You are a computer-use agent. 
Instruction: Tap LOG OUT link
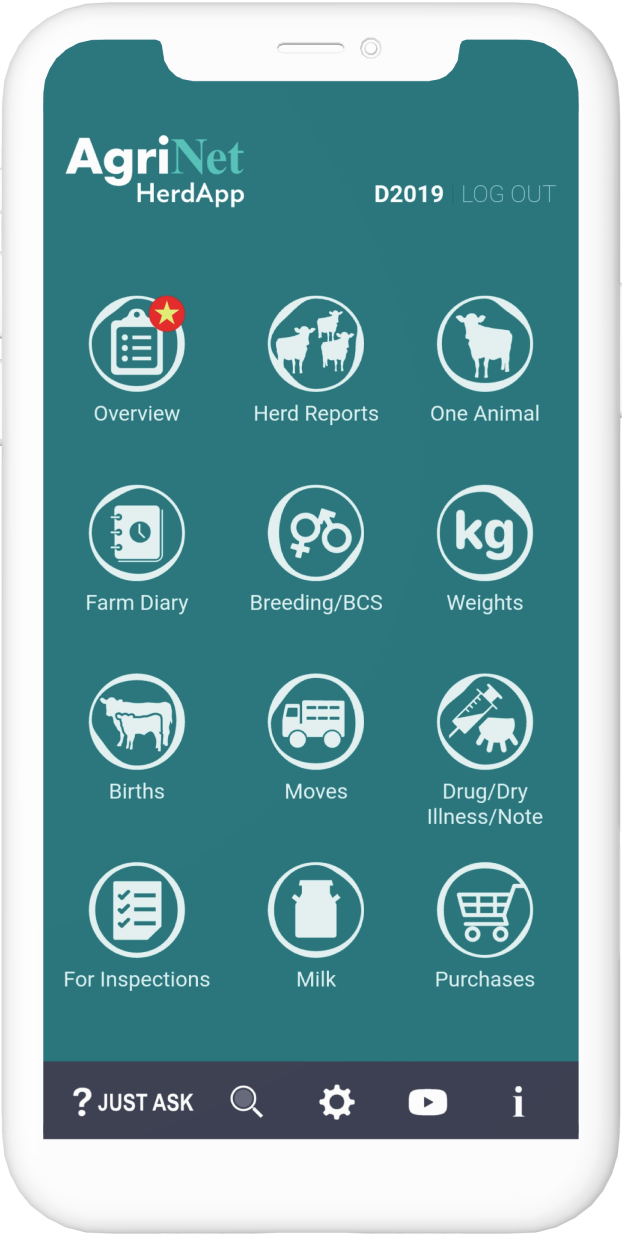[x=508, y=194]
